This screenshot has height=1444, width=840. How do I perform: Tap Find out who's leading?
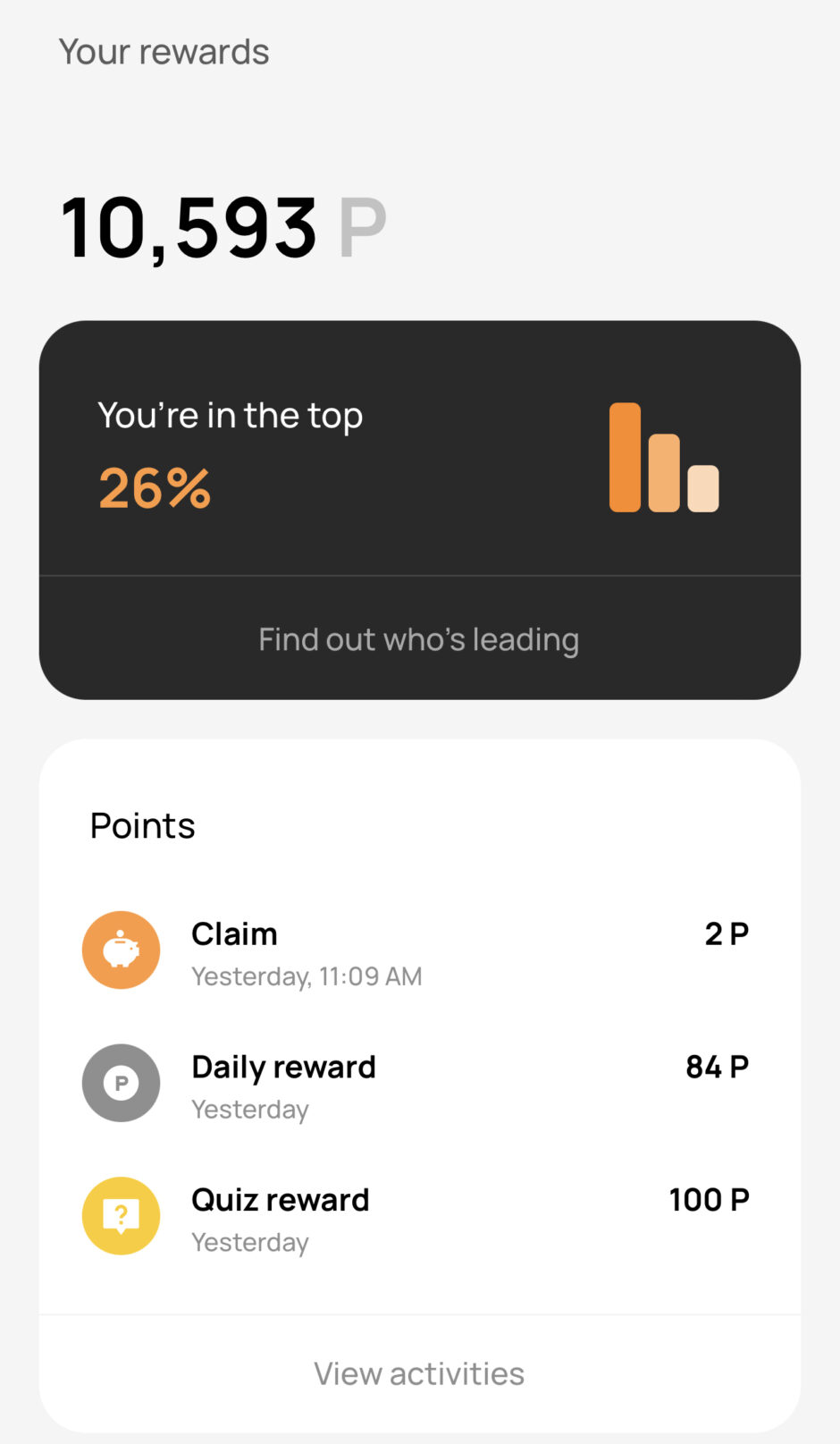click(x=419, y=639)
